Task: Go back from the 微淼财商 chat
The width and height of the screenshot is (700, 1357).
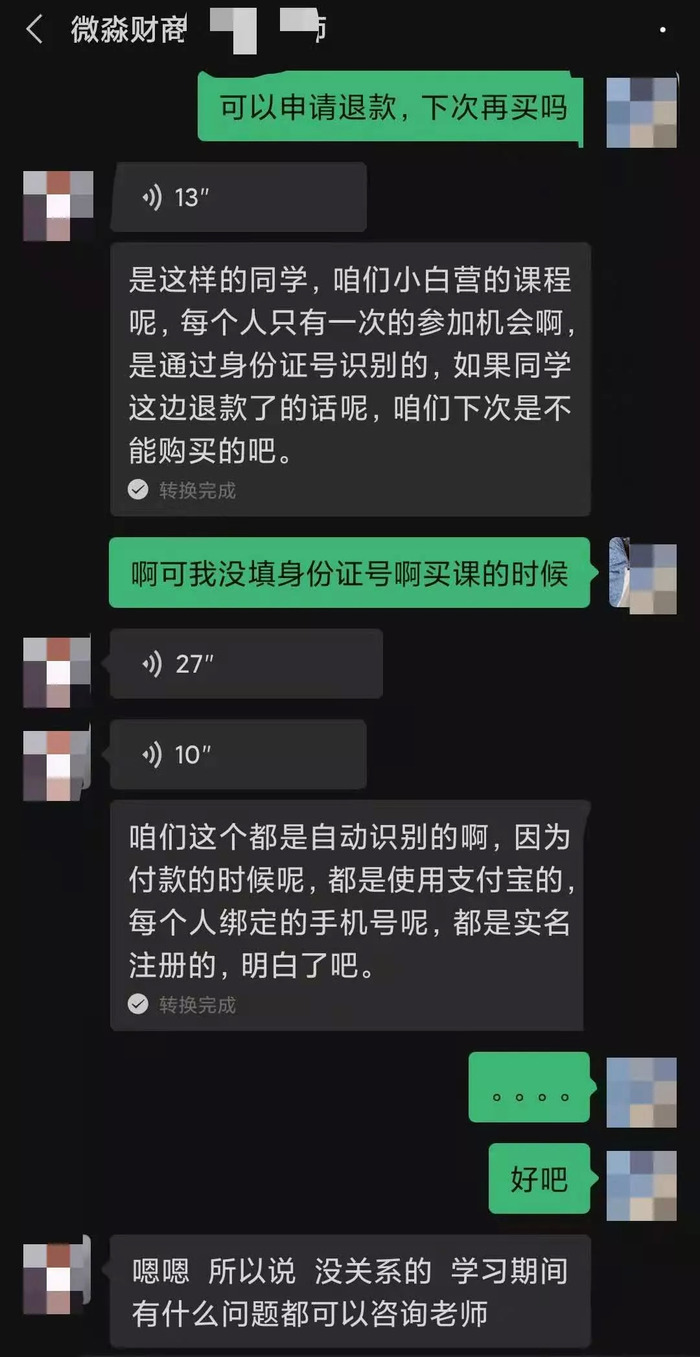Action: [34, 29]
